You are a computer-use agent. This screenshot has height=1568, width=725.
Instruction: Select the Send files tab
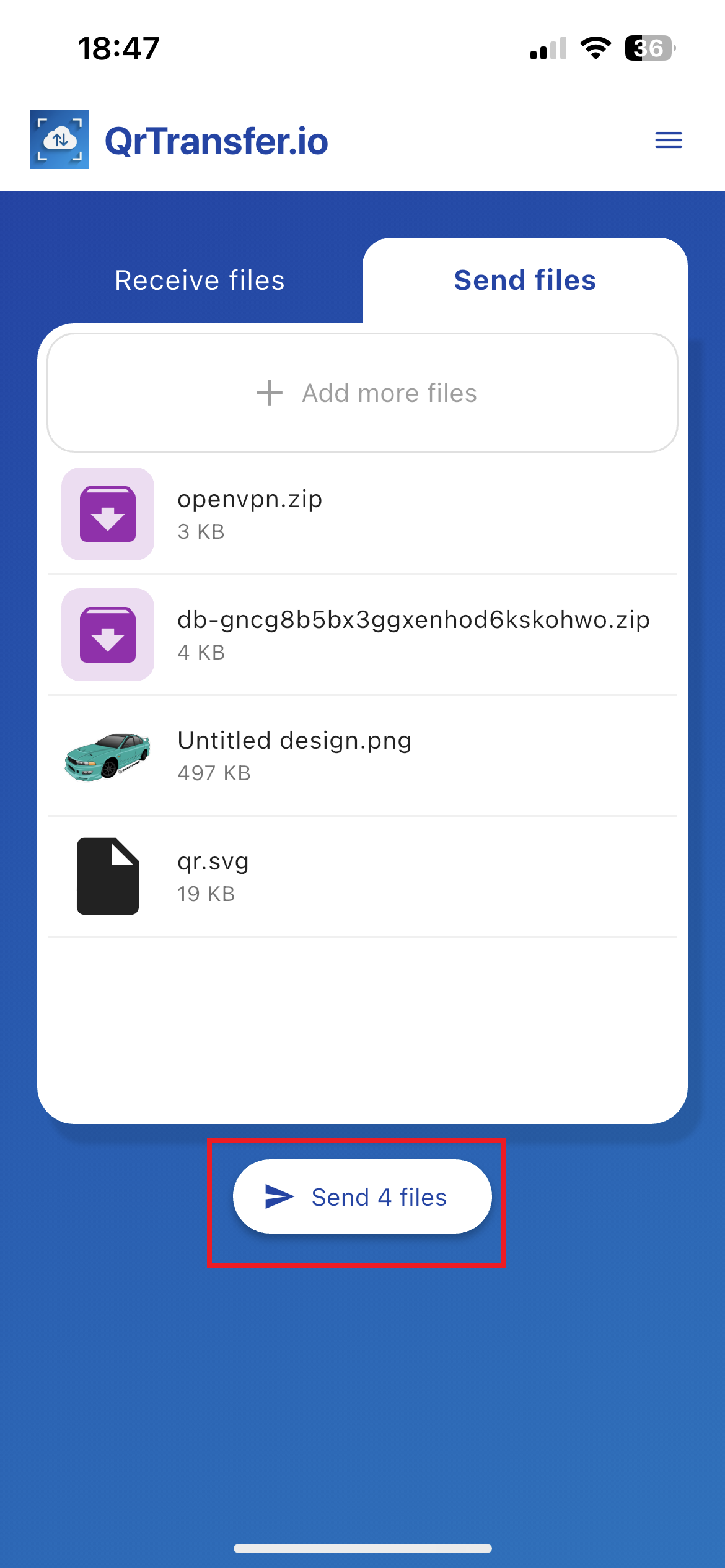coord(525,281)
